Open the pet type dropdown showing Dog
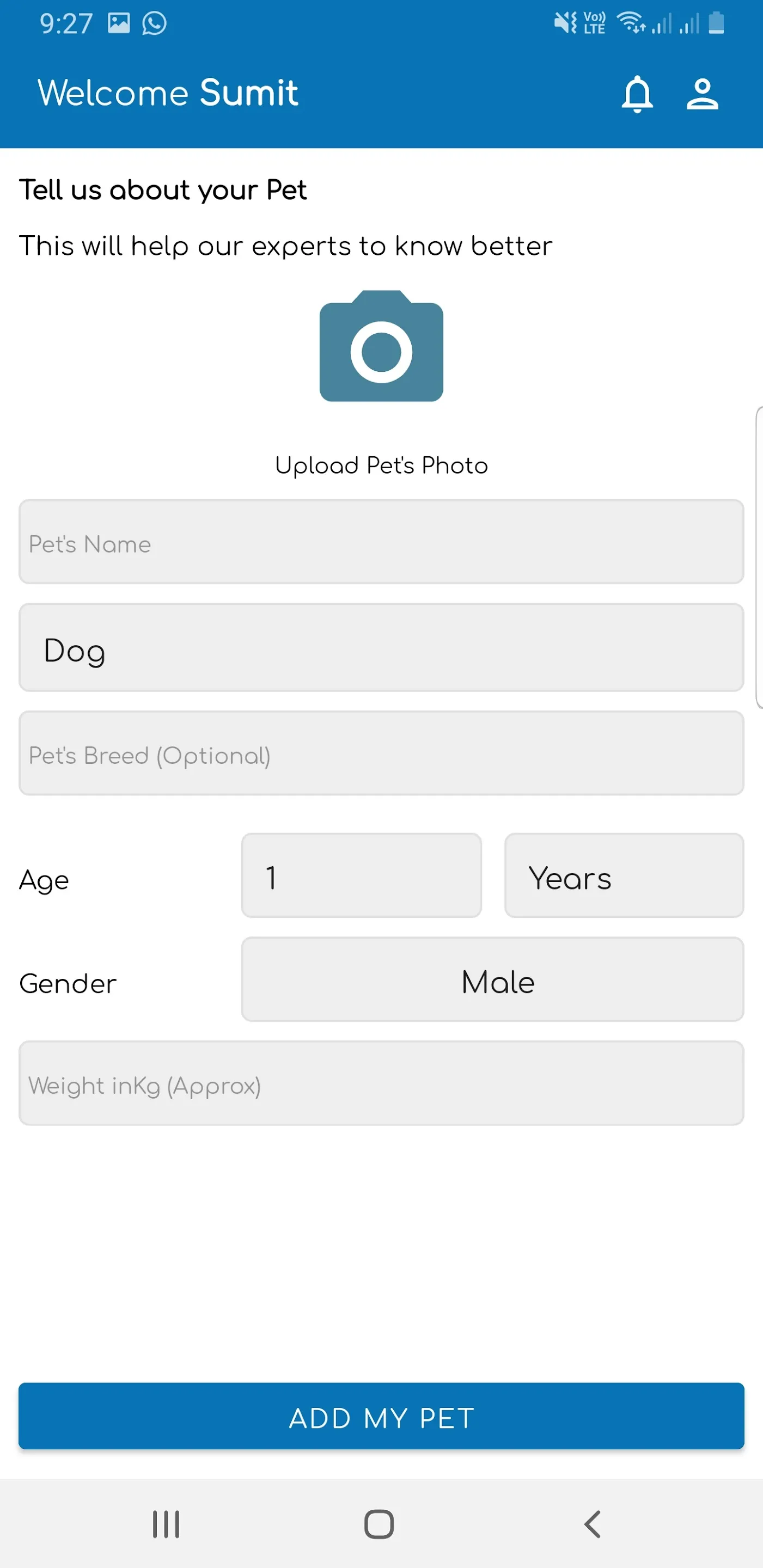Viewport: 763px width, 1568px height. coord(381,648)
